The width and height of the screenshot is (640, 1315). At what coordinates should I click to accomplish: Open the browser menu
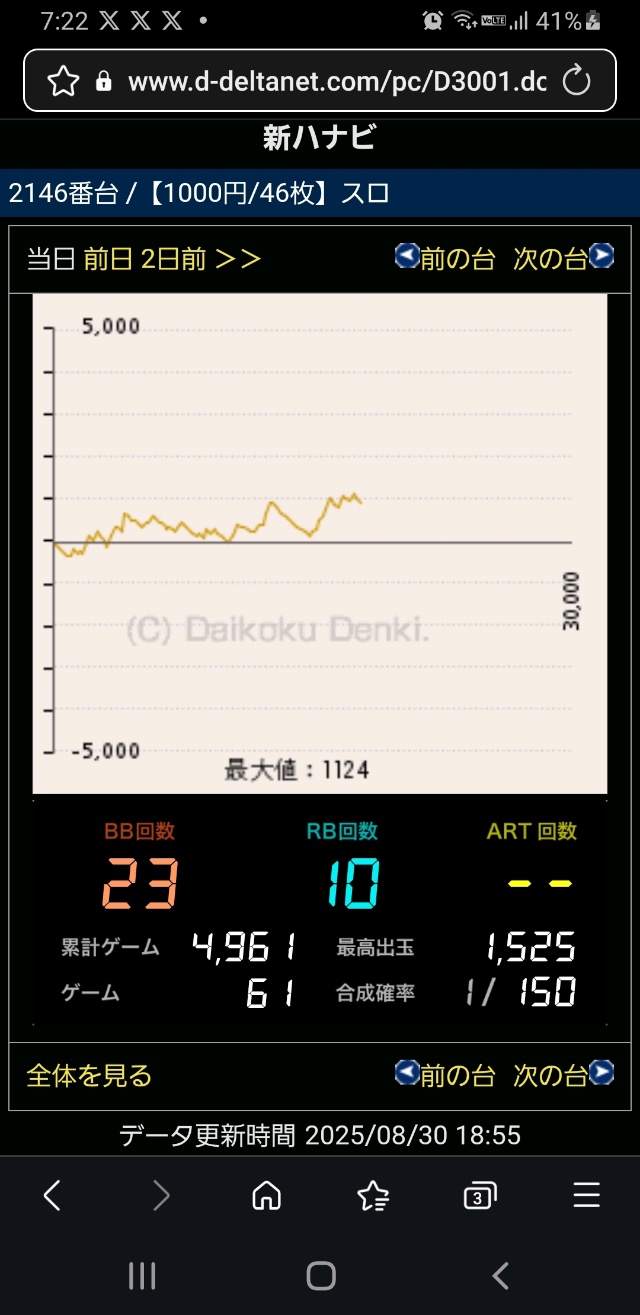point(587,1195)
